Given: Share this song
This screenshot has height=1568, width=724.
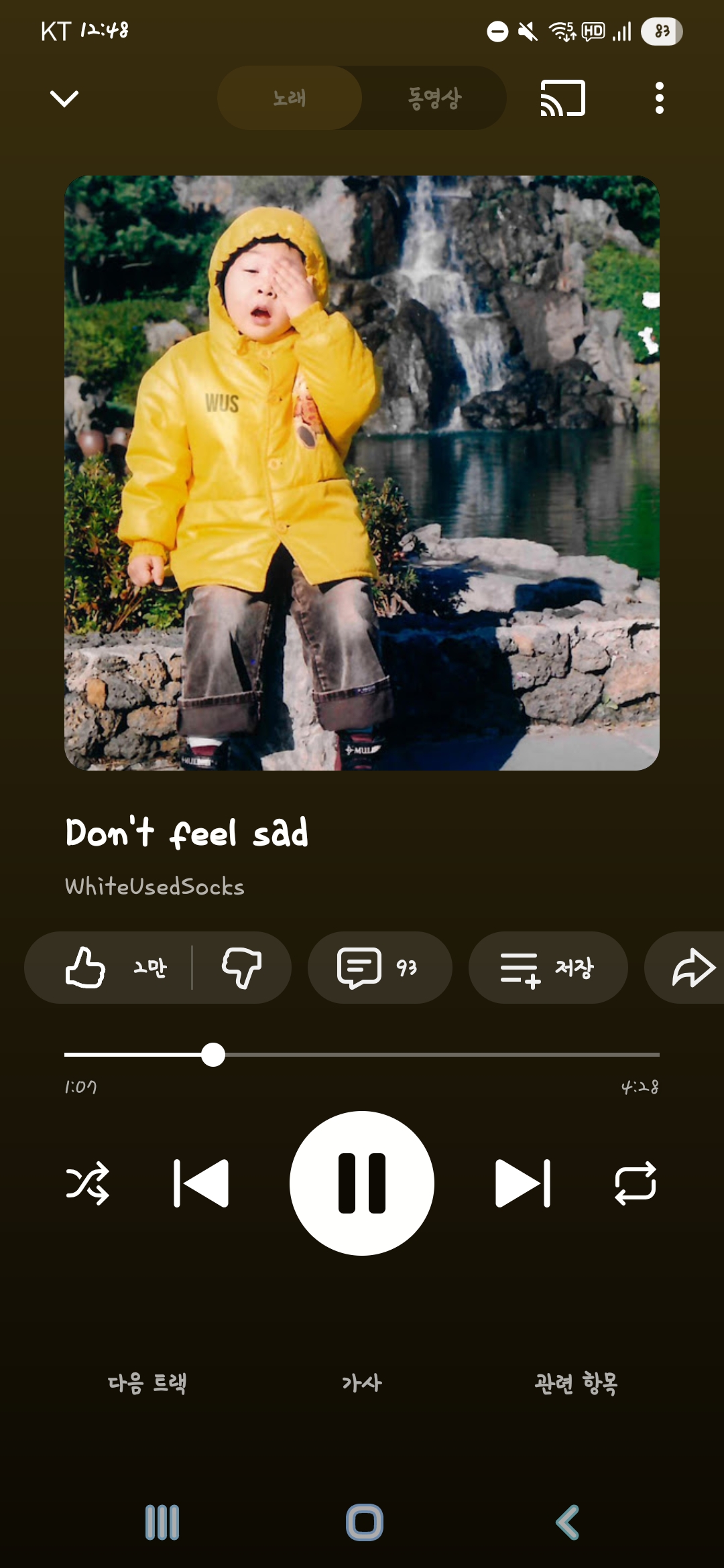Looking at the screenshot, I should tap(692, 968).
